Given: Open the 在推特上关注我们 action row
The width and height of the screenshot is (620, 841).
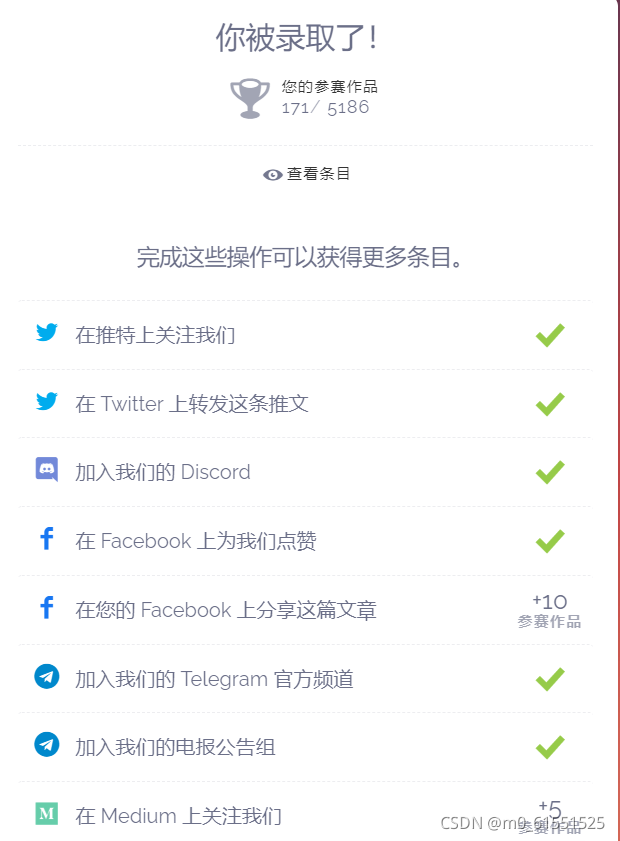Looking at the screenshot, I should (155, 335).
